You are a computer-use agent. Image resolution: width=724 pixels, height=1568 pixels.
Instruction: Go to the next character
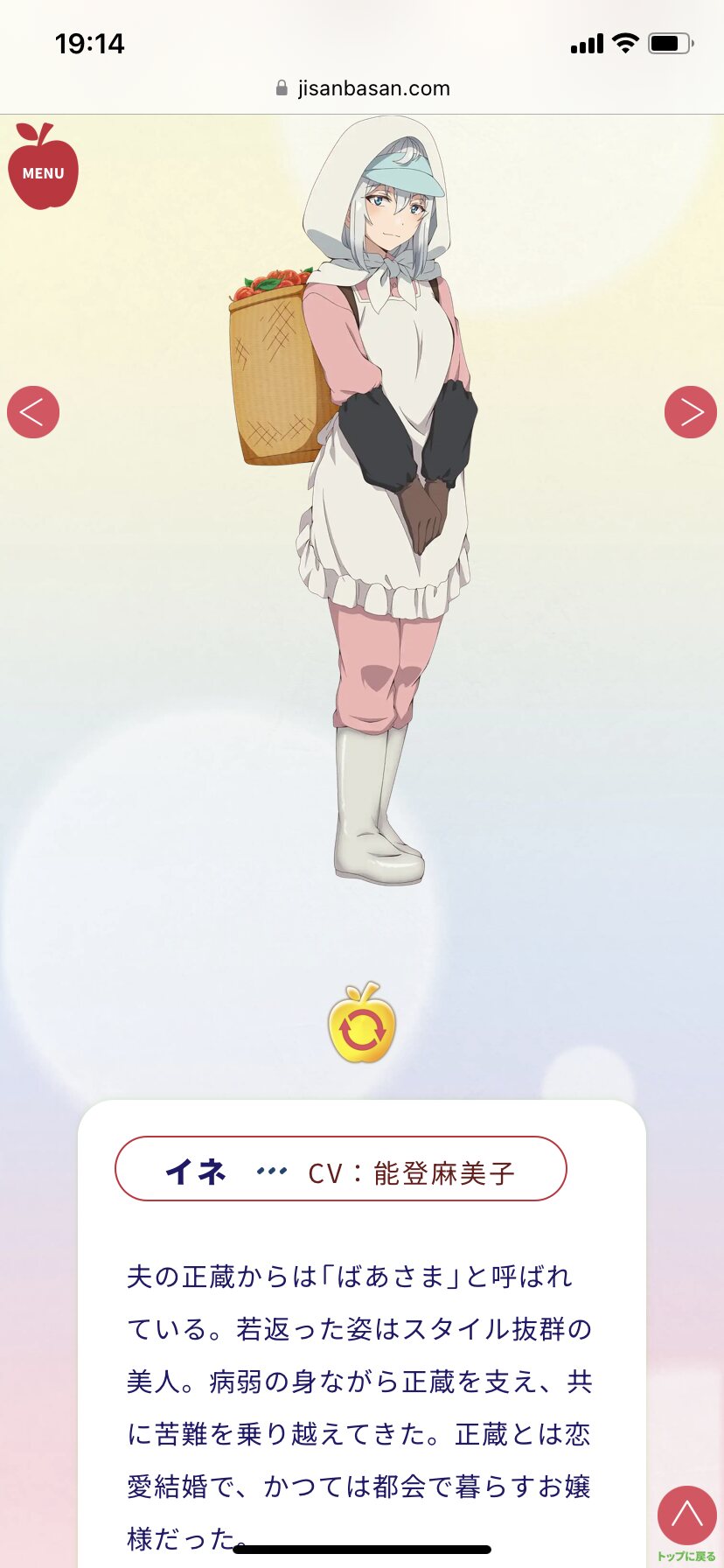(x=690, y=412)
